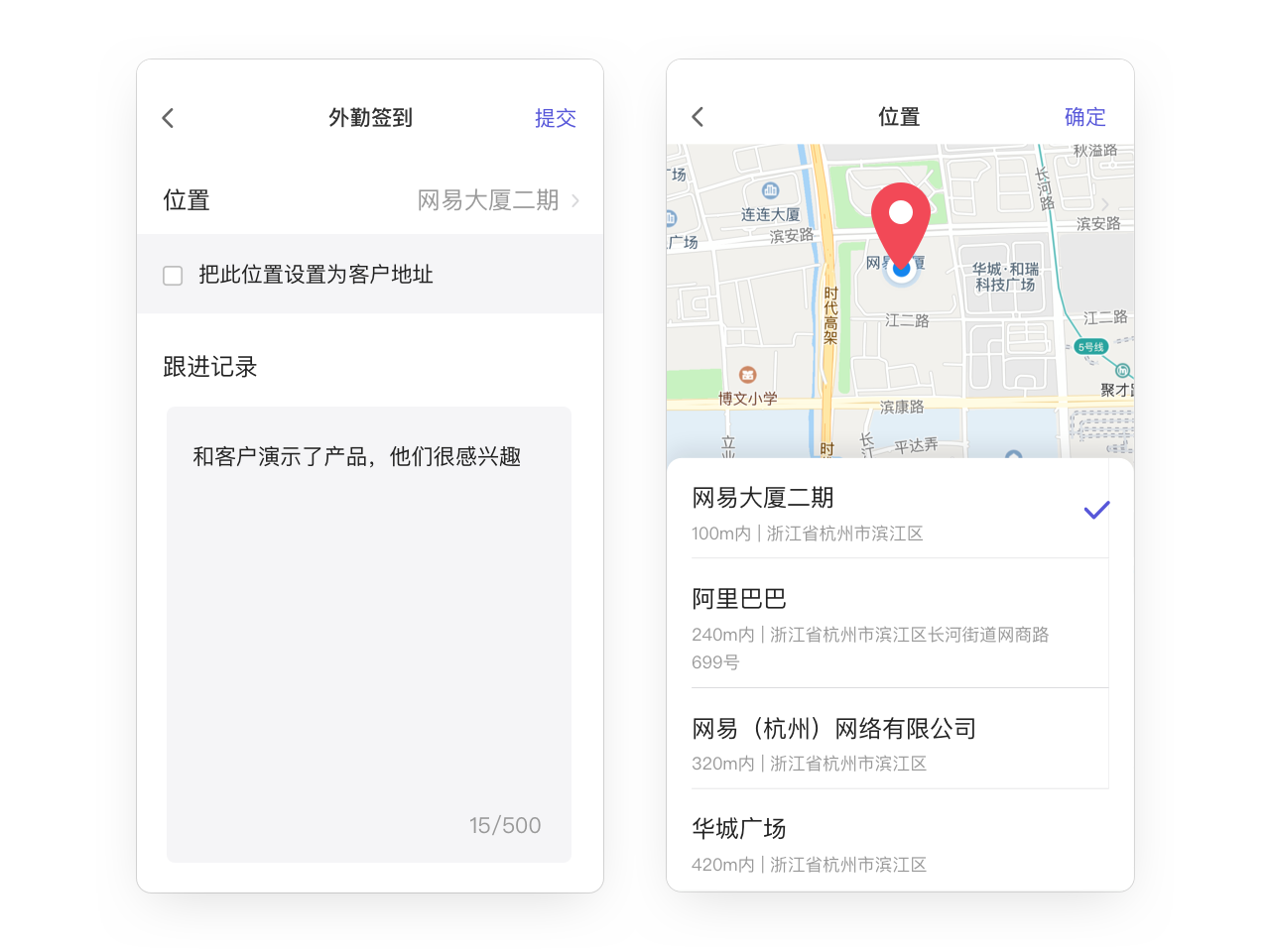Screen dimensions: 1270x952
Task: Confirm the location with 确定
Action: click(x=1084, y=118)
